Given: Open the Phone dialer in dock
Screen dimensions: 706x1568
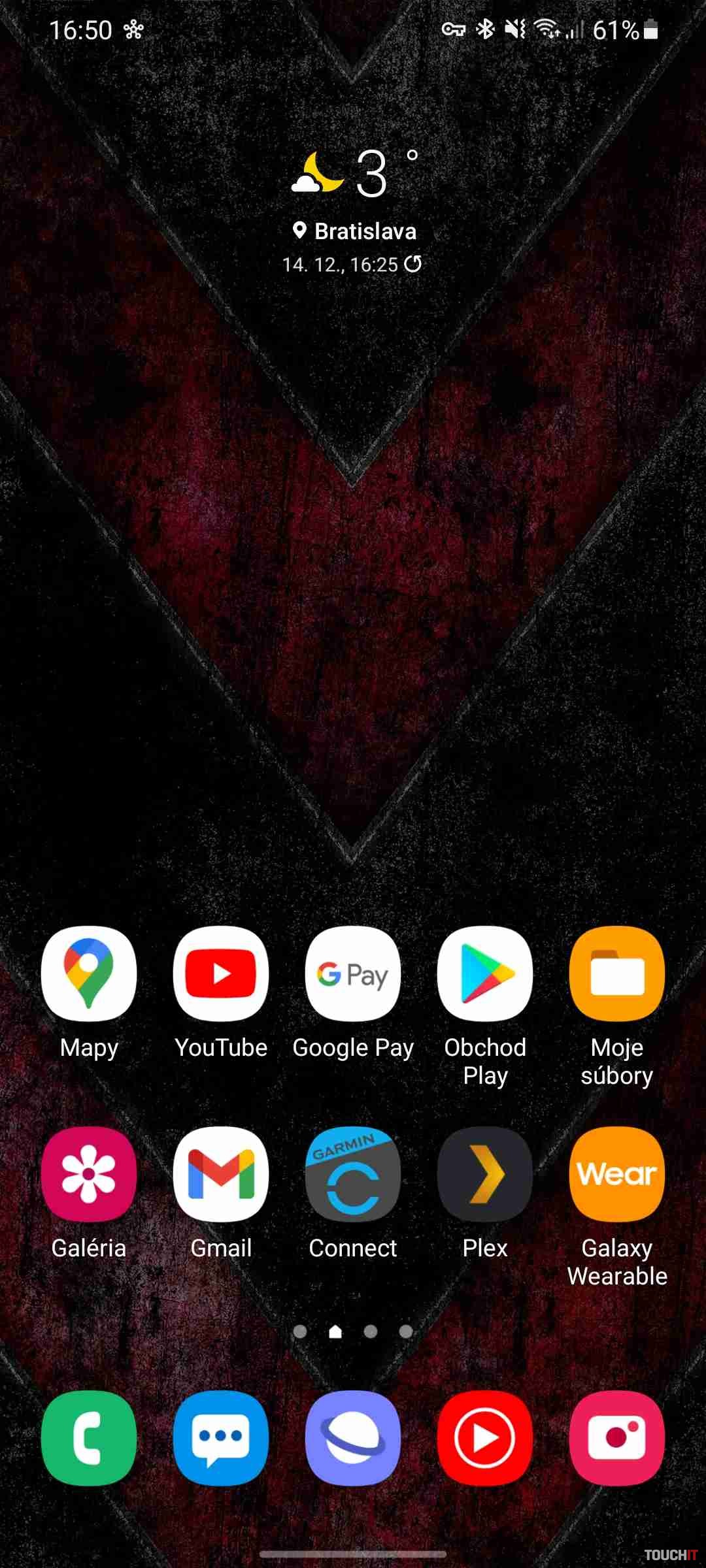Looking at the screenshot, I should pyautogui.click(x=89, y=1438).
